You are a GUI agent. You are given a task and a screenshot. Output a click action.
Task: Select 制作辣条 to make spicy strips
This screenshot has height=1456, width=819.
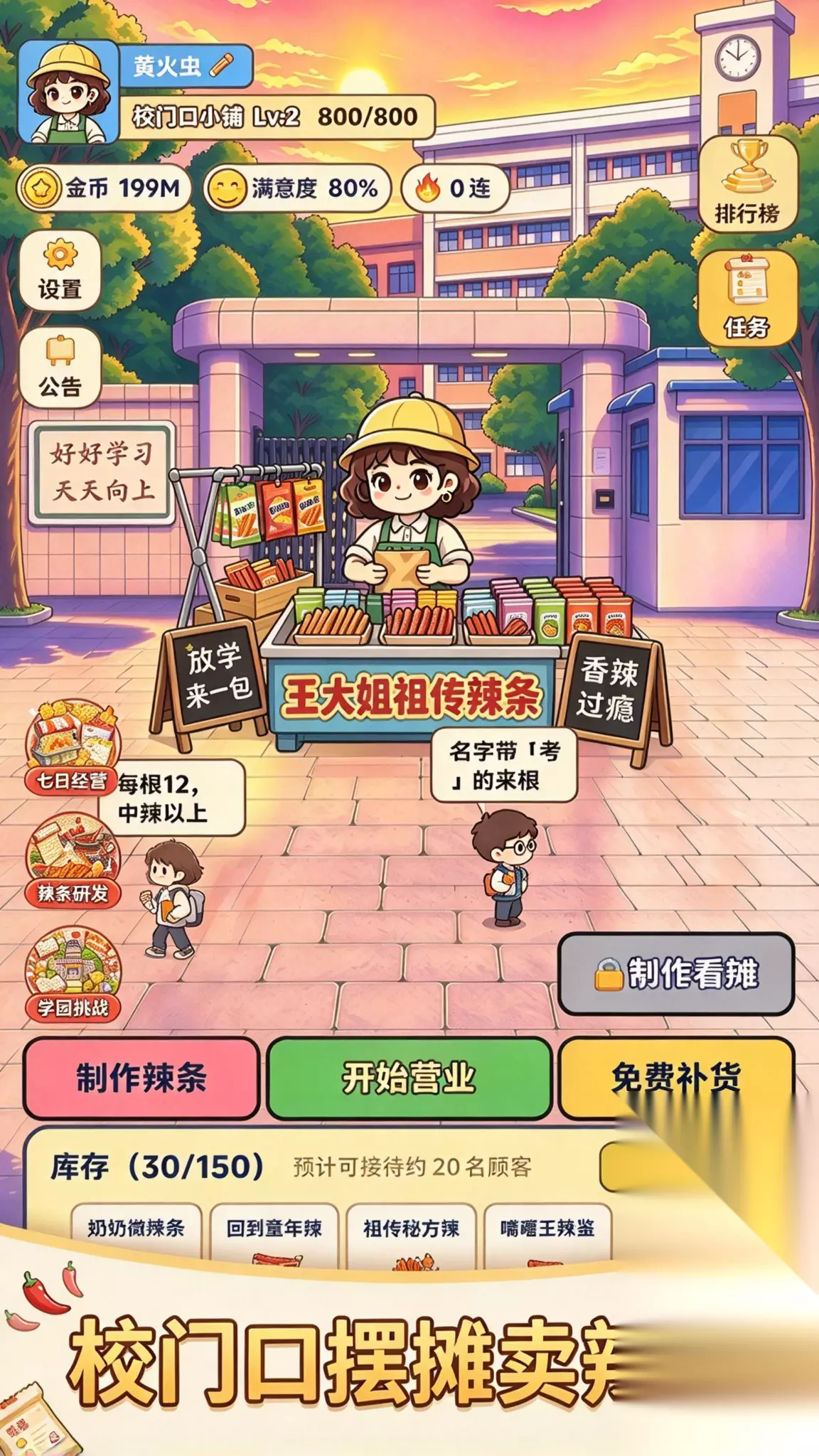[x=141, y=1078]
